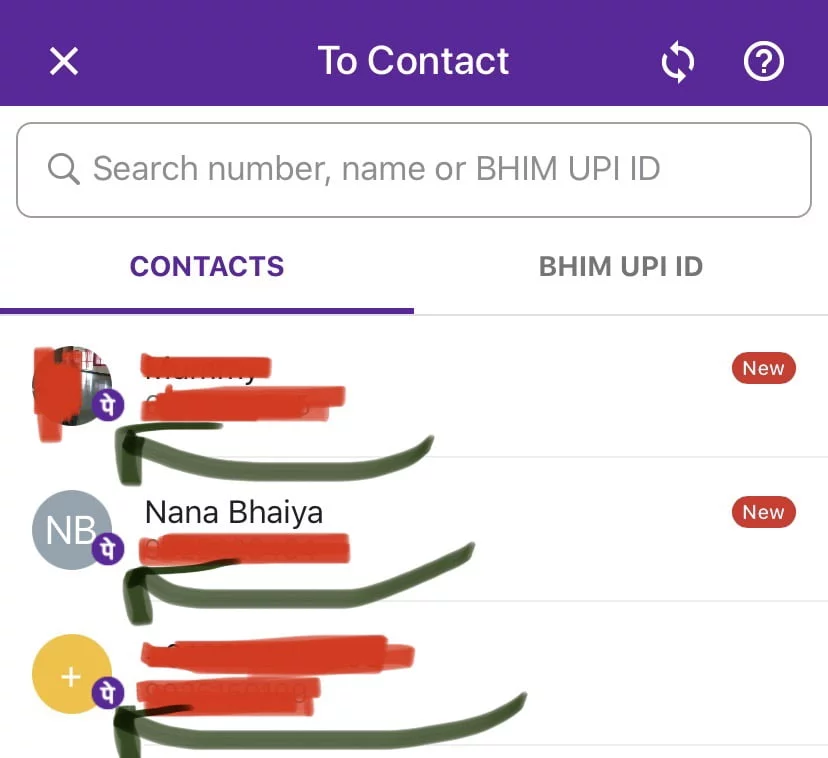Refresh the contacts list

(677, 63)
